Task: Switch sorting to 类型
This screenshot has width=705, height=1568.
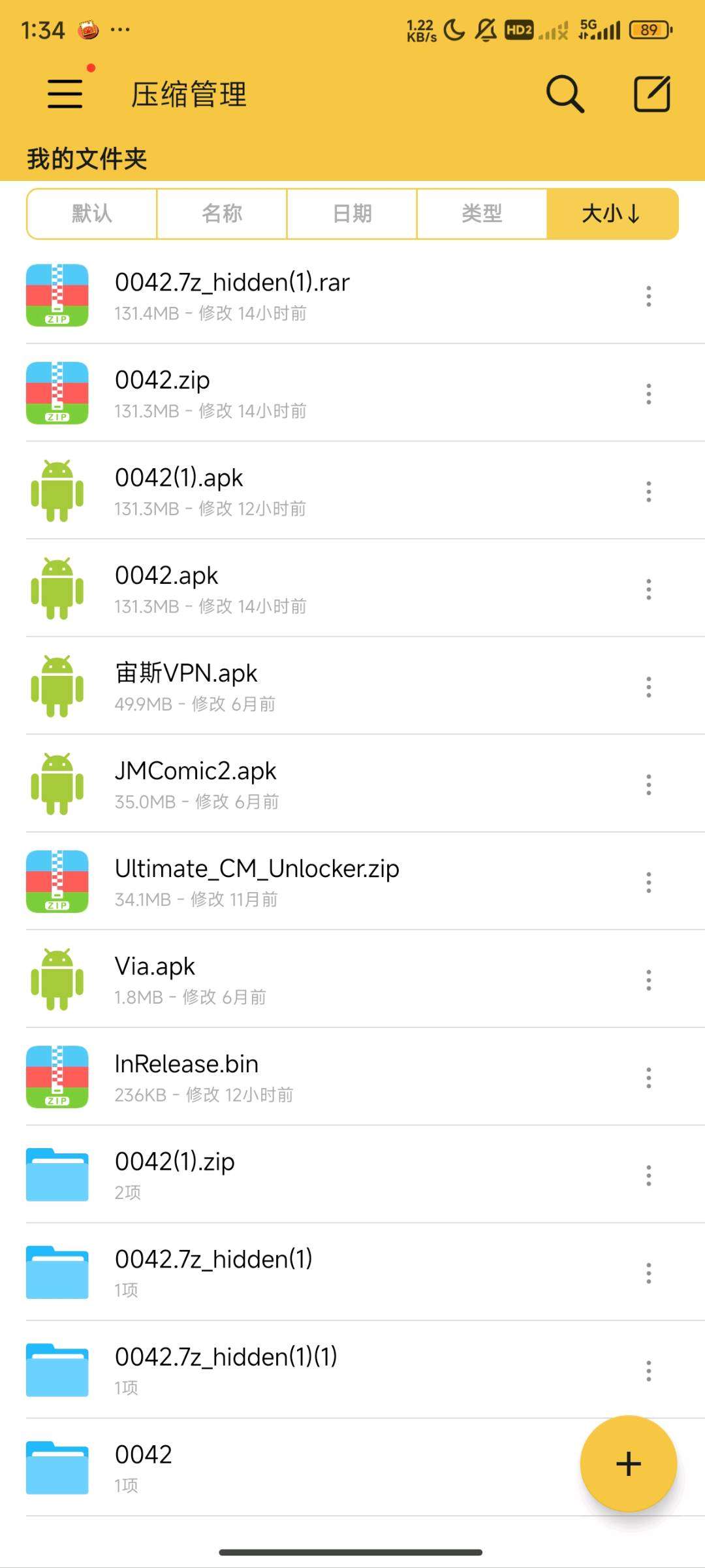Action: click(x=482, y=214)
